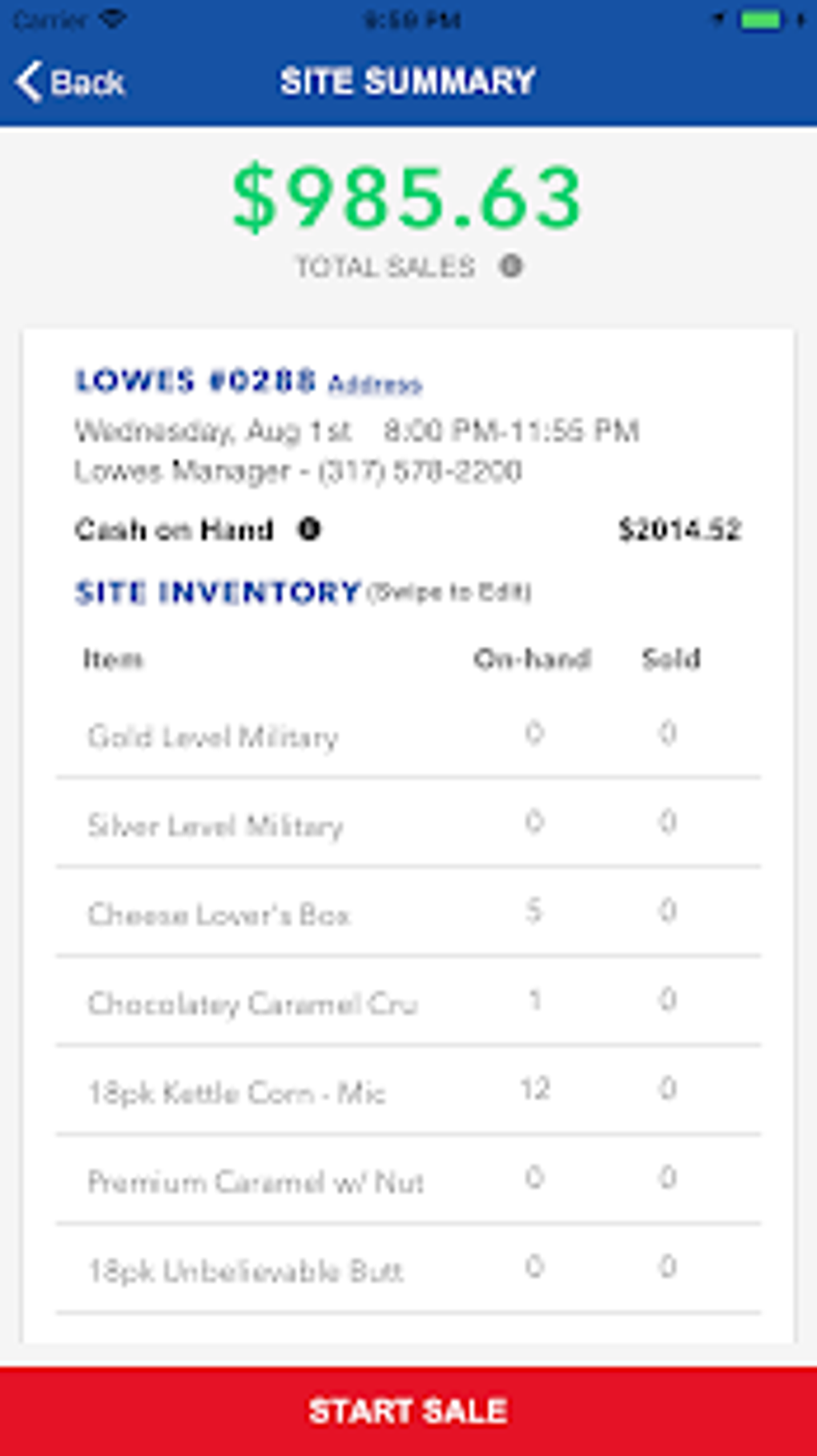817x1456 pixels.
Task: Go back using the Back button
Action: [x=70, y=82]
